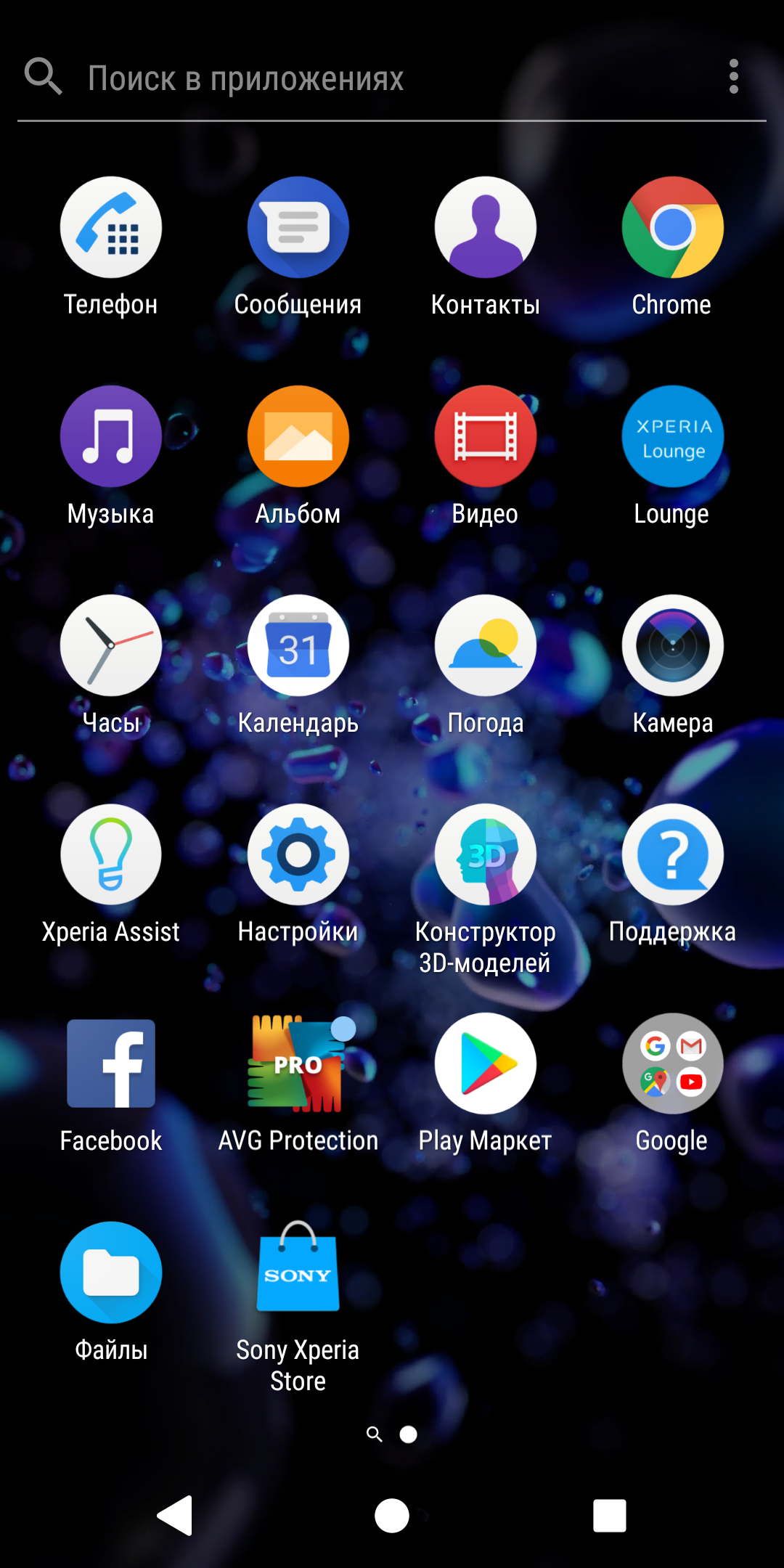Open Контакты
The image size is (784, 1568).
(486, 228)
